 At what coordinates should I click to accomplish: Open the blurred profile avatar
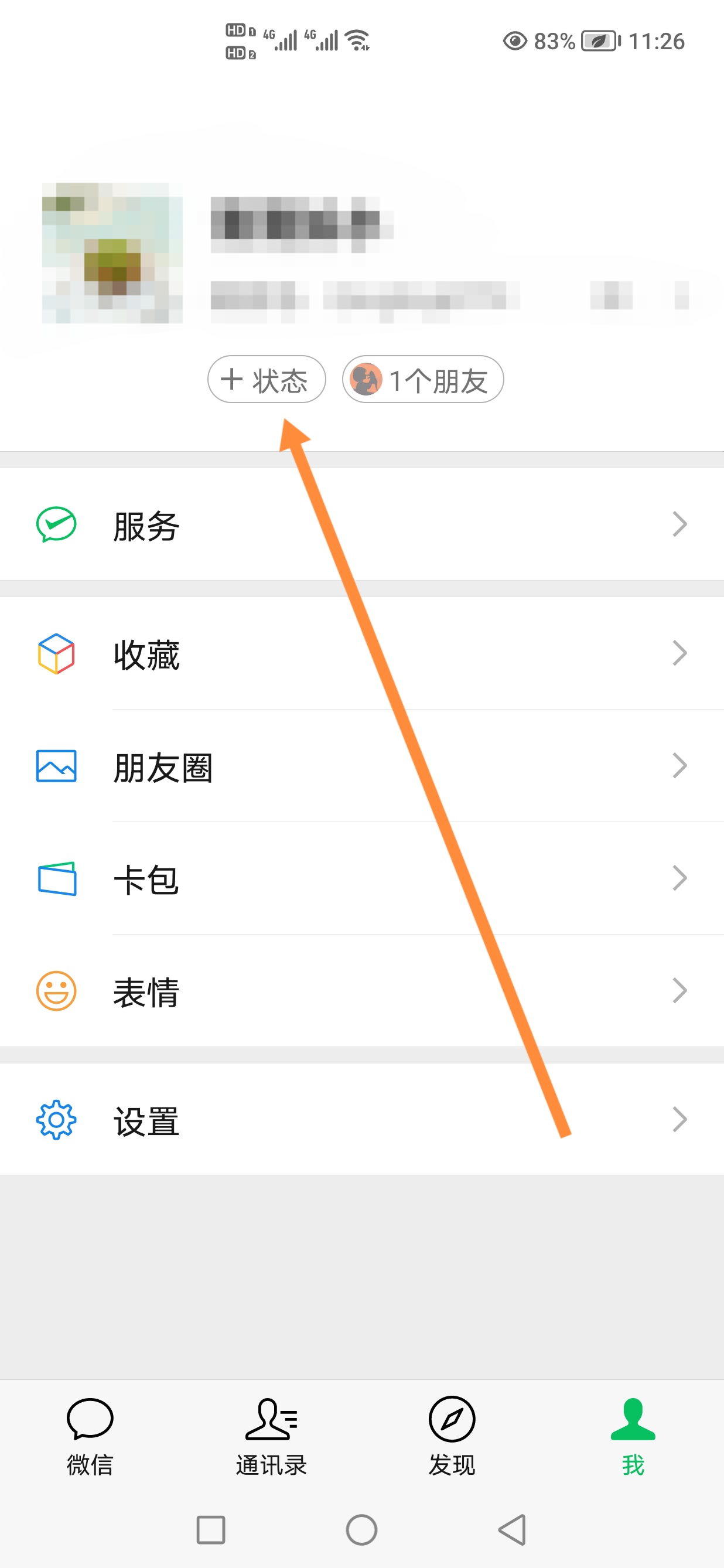coord(112,253)
